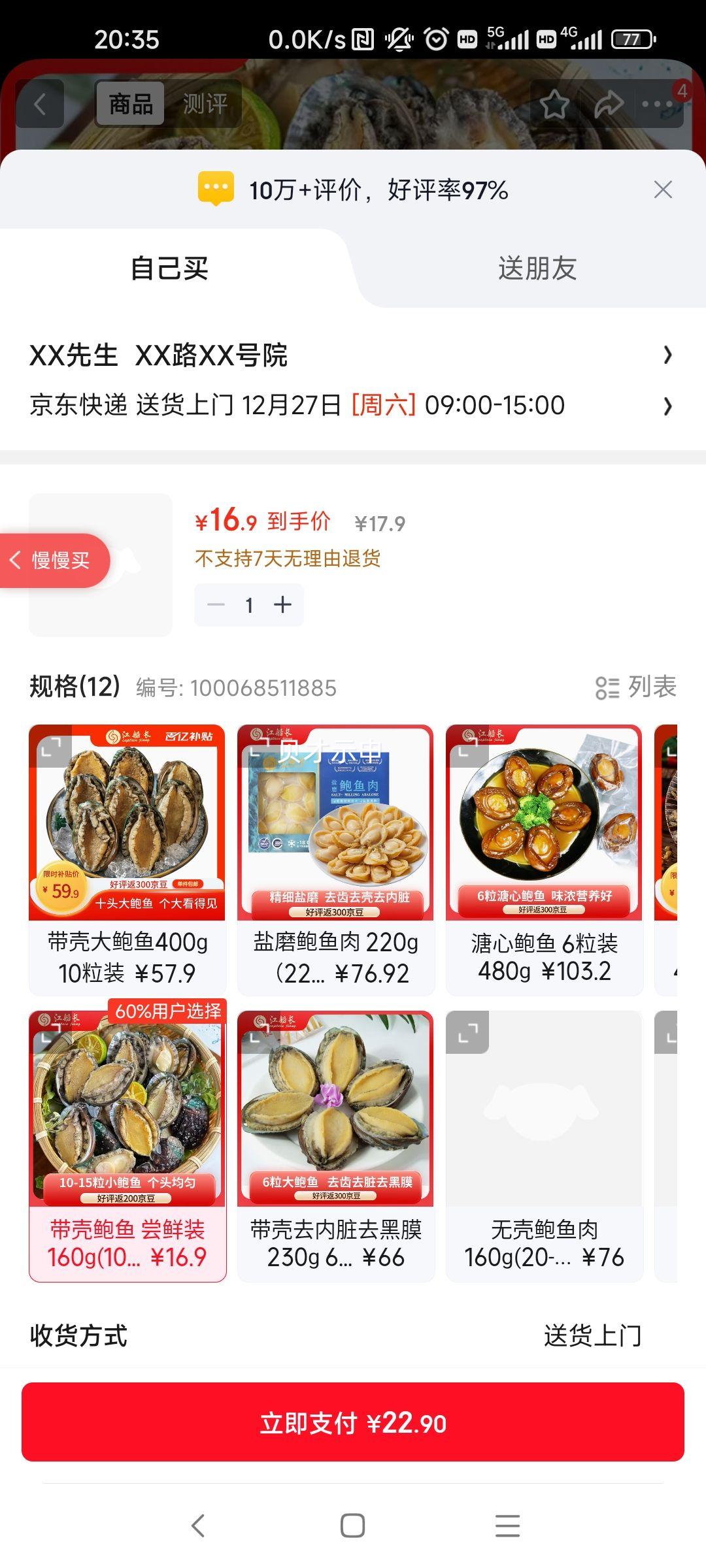Tap the star to favorite this product

pos(554,103)
